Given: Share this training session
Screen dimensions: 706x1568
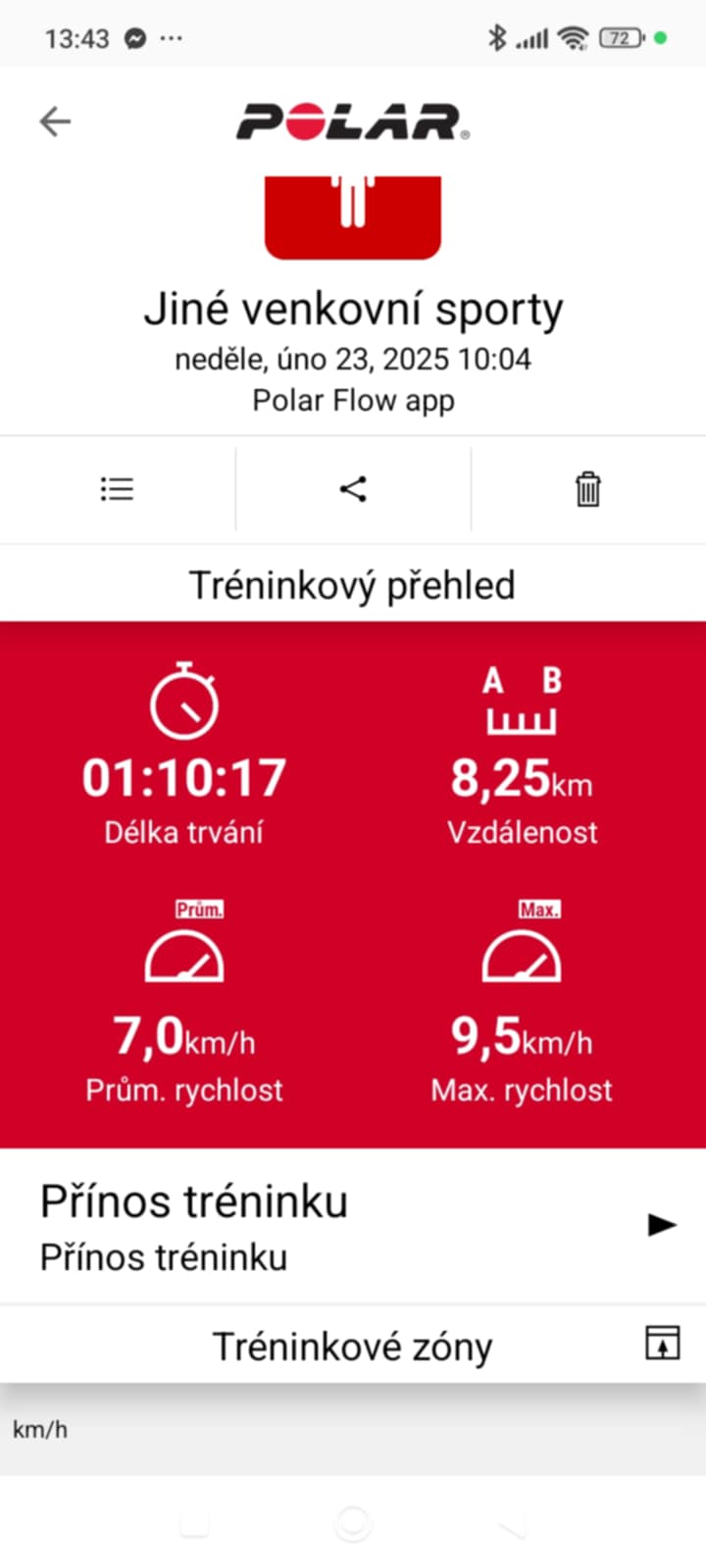Looking at the screenshot, I should (353, 489).
